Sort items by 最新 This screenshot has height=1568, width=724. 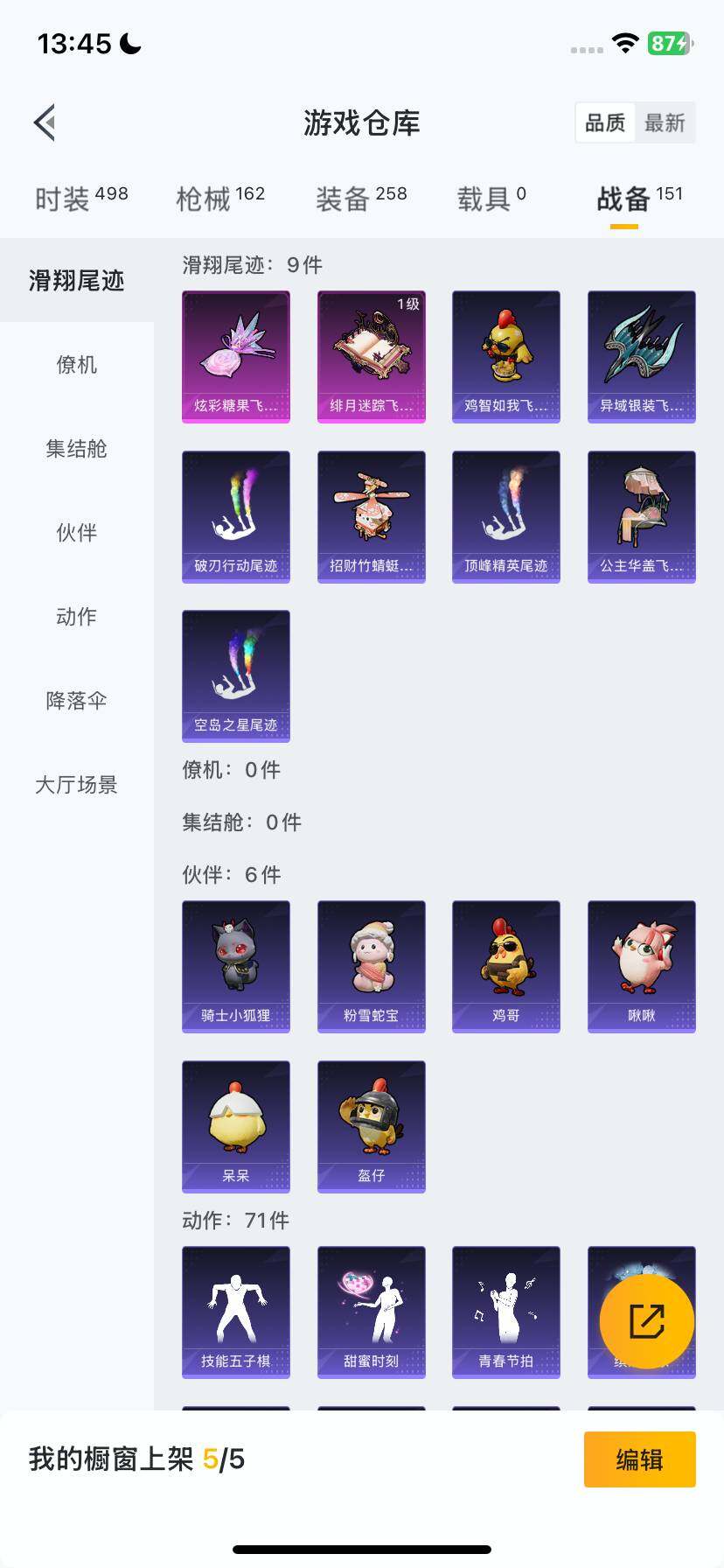(x=665, y=122)
